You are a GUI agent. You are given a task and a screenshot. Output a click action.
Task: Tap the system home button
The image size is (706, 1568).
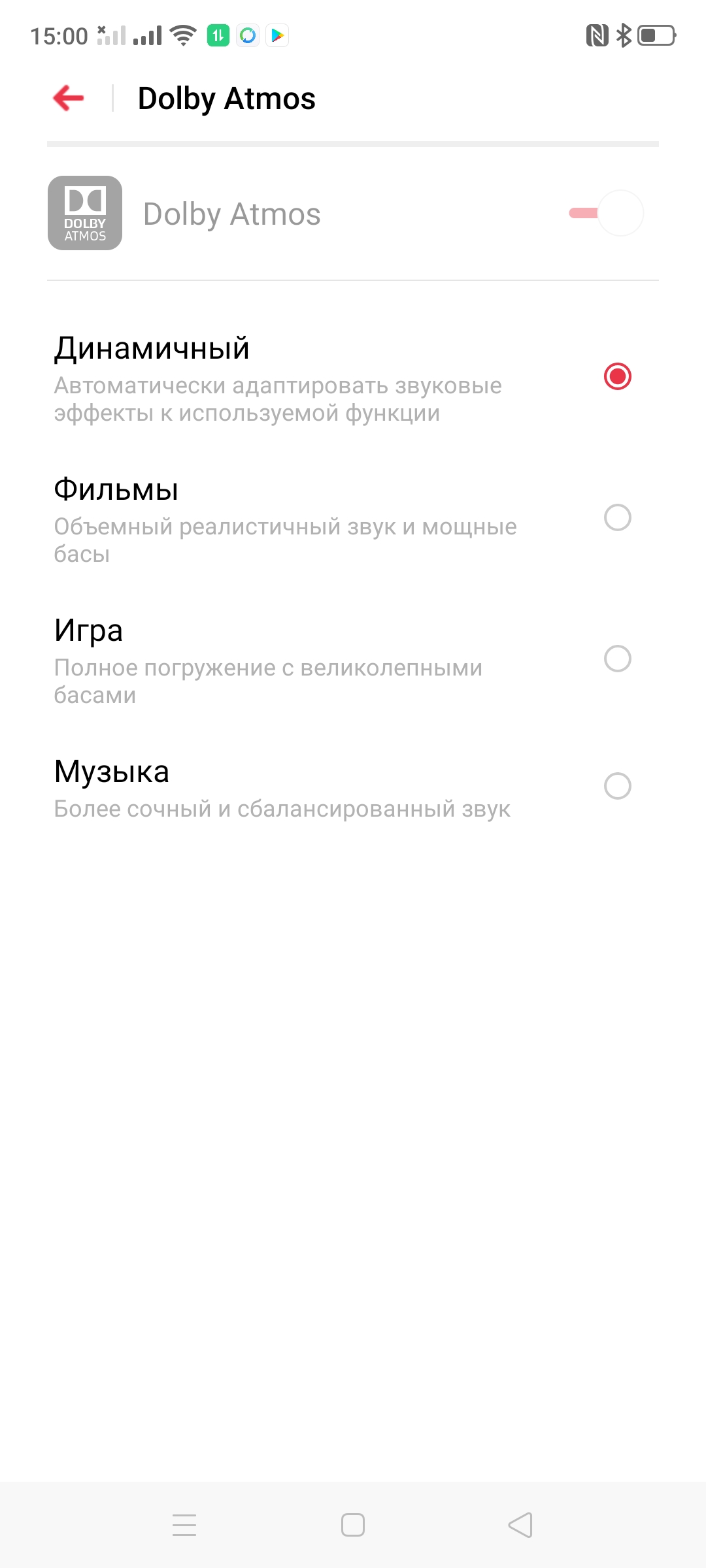[353, 1525]
